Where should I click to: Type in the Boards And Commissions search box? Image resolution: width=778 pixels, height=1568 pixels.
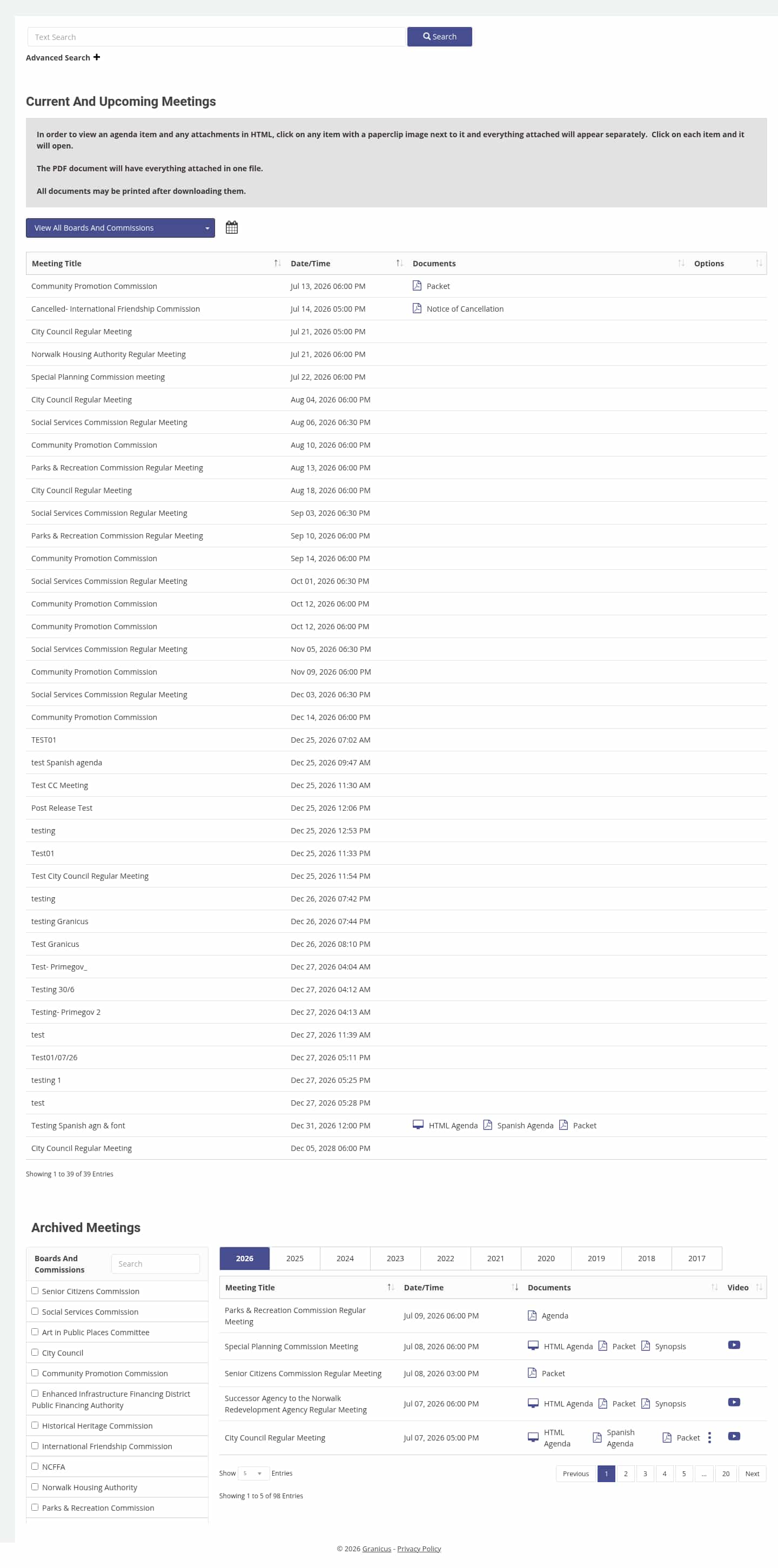[155, 1264]
